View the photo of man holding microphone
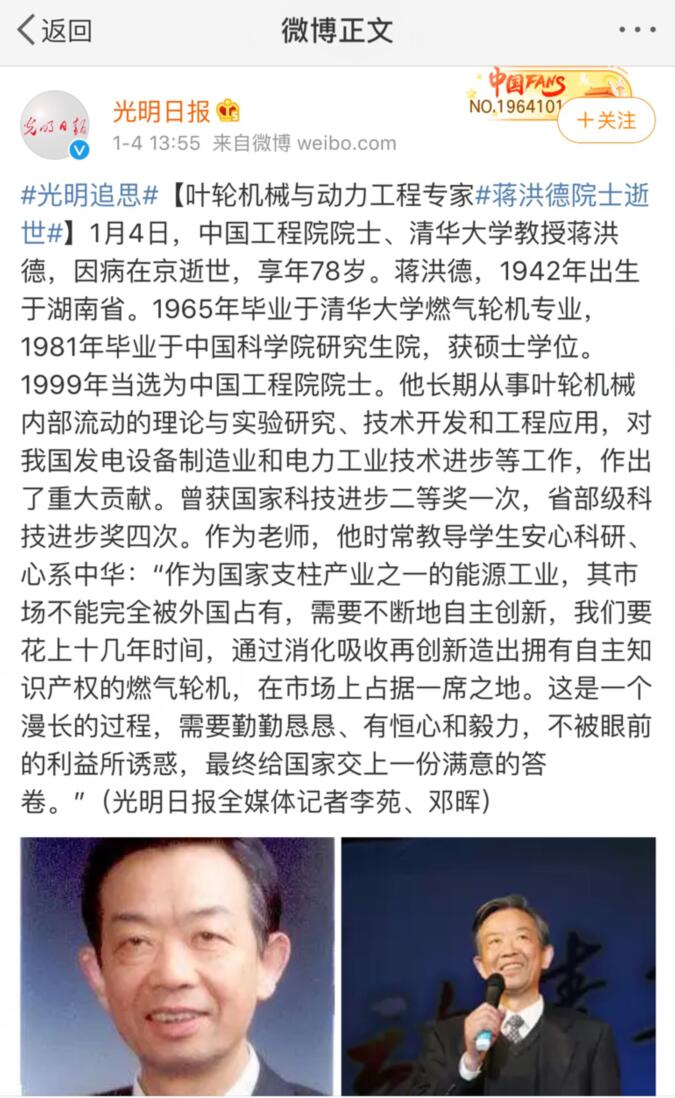Viewport: 675px width, 1098px height. (x=498, y=966)
